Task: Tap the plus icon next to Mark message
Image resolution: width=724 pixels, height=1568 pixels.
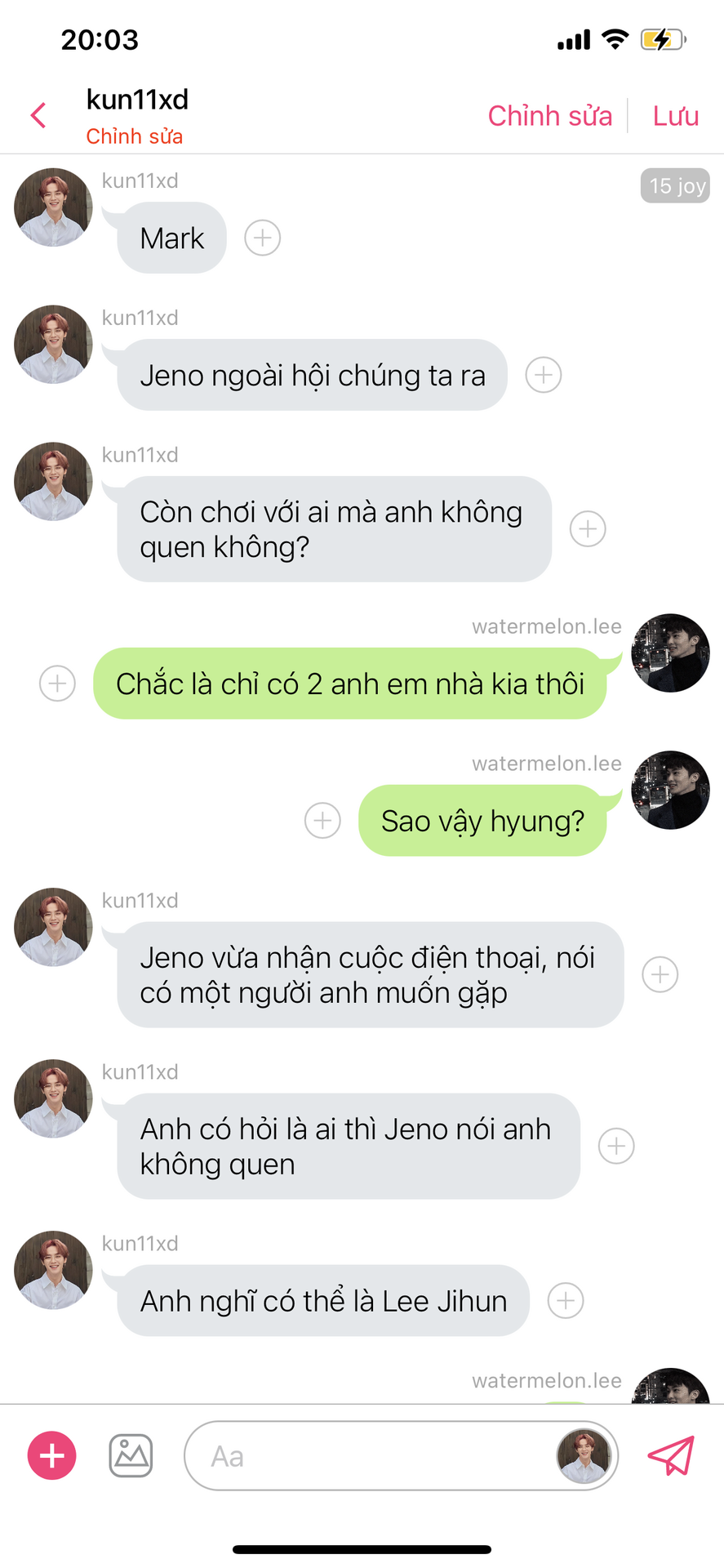Action: point(263,238)
